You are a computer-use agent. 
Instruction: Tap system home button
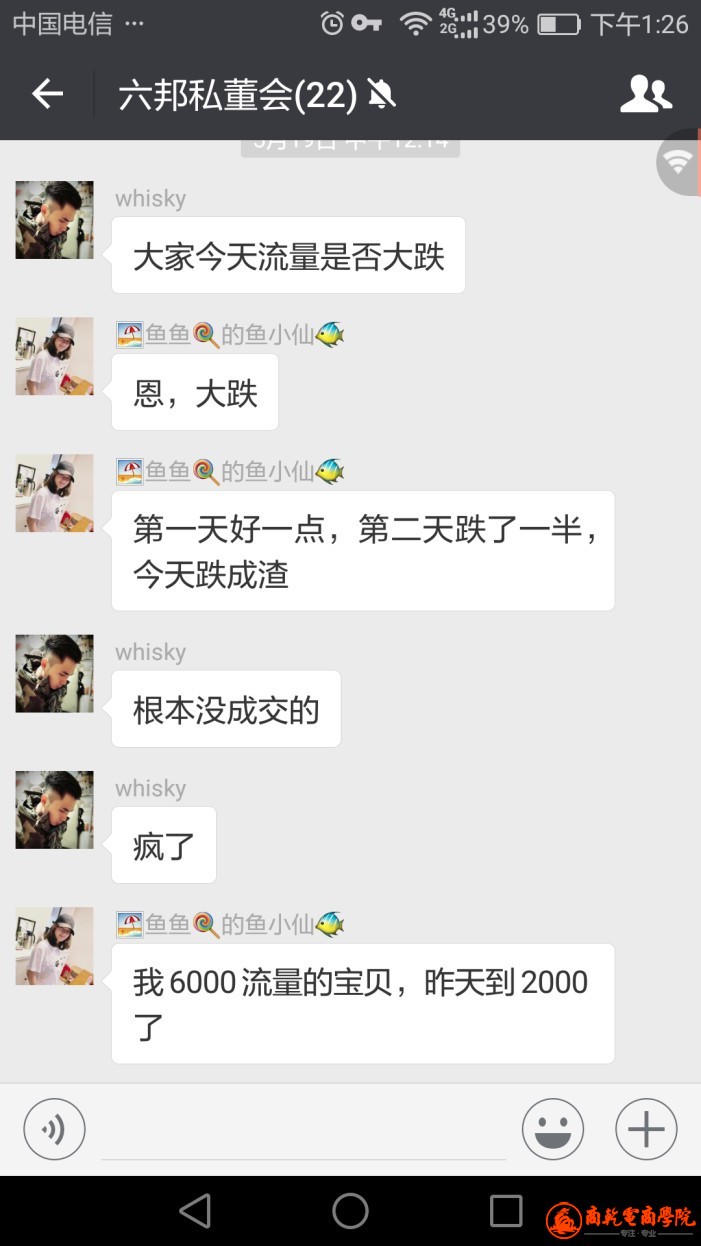coord(350,1211)
